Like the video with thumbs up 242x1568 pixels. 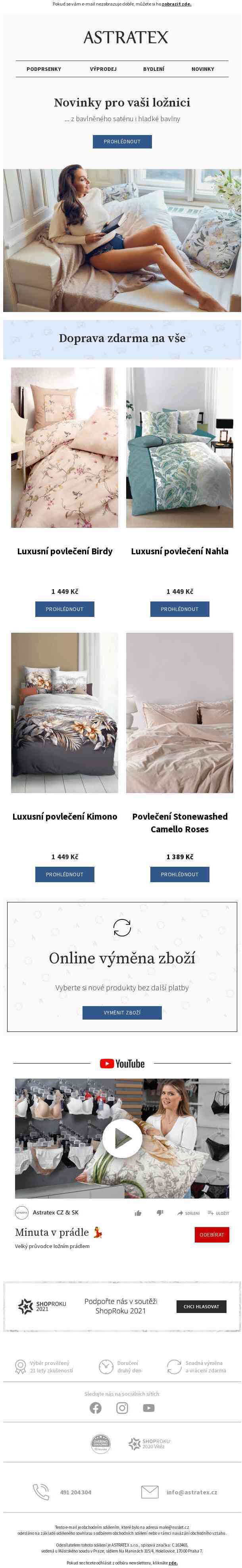[x=138, y=1213]
